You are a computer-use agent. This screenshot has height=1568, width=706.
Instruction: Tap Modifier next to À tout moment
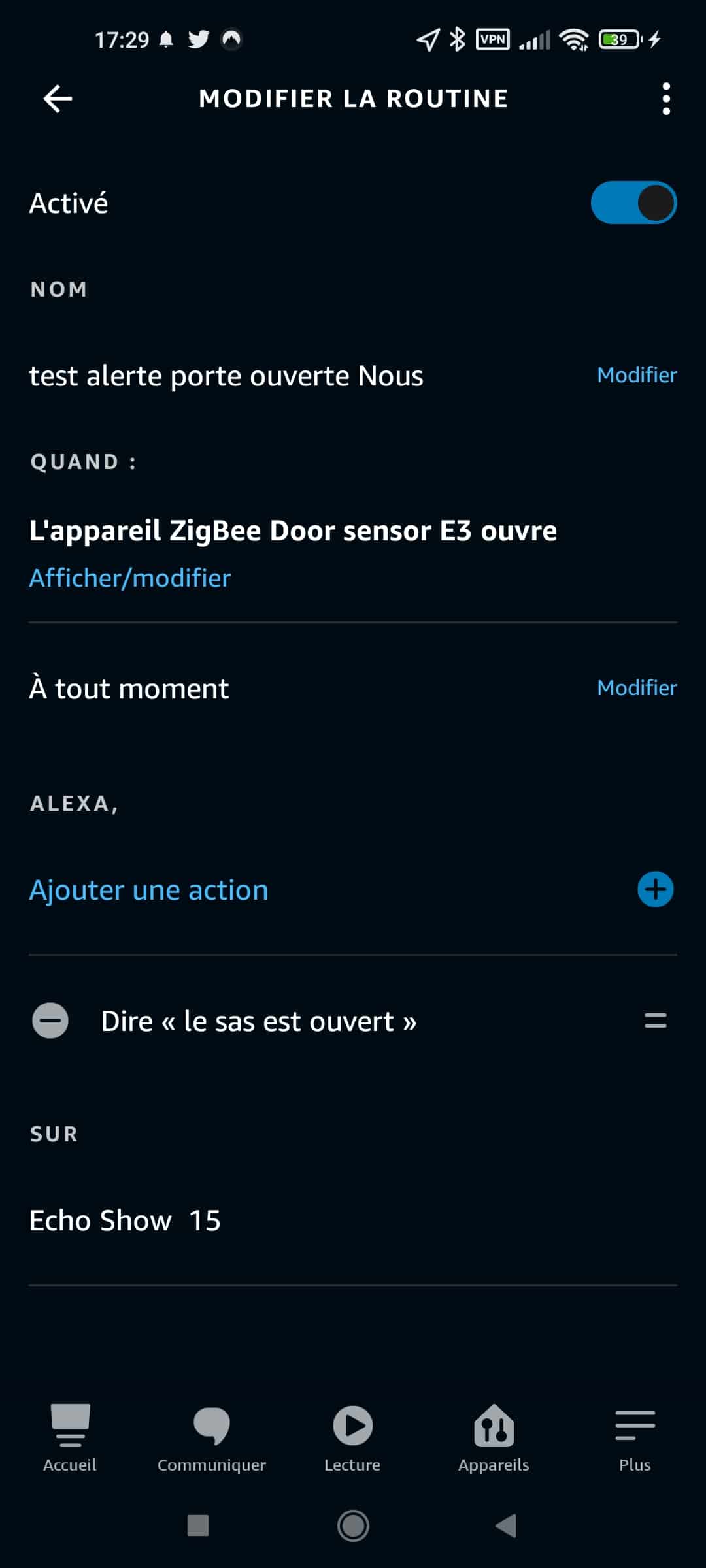pyautogui.click(x=637, y=688)
